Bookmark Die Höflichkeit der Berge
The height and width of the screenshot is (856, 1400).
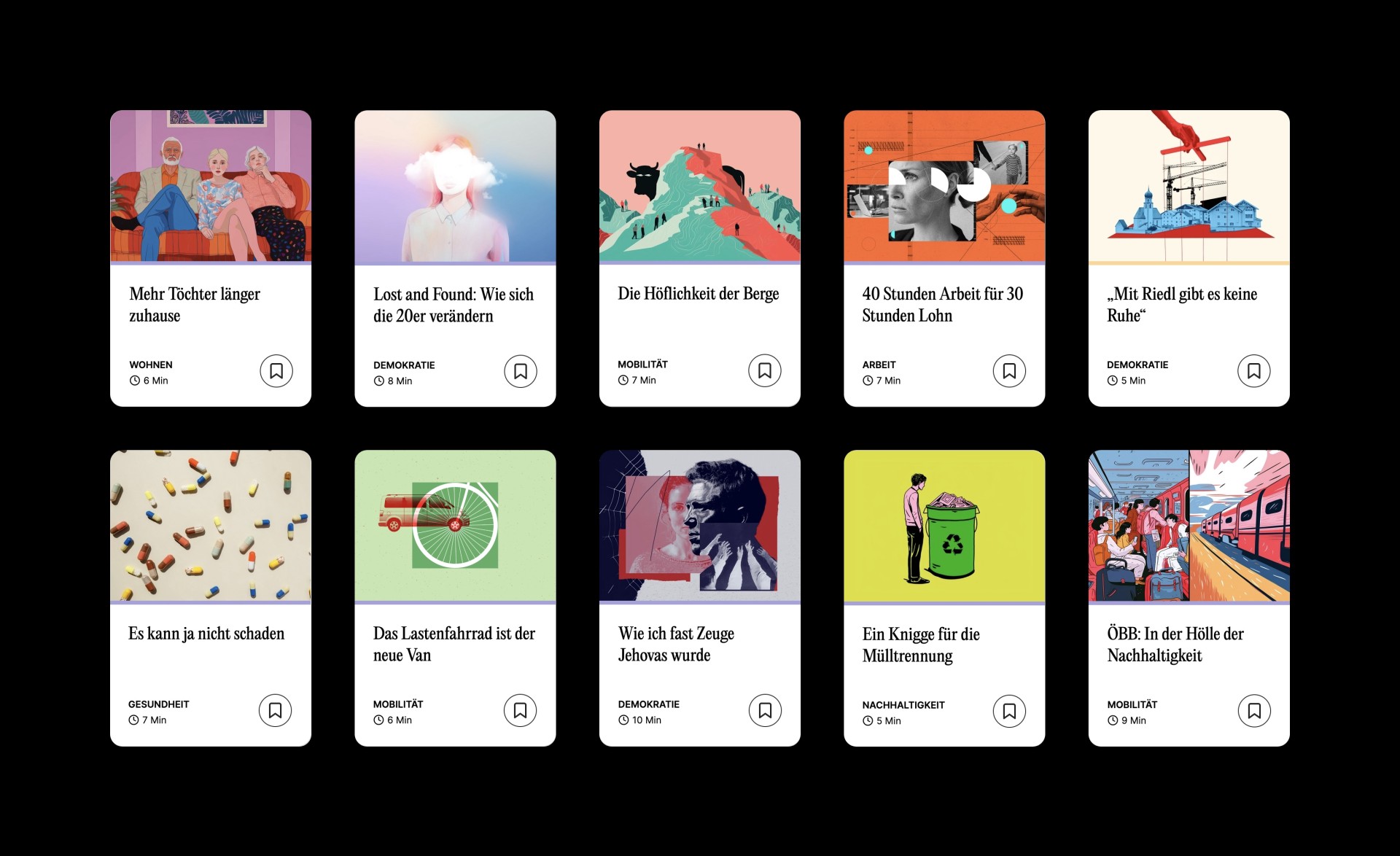[x=765, y=371]
